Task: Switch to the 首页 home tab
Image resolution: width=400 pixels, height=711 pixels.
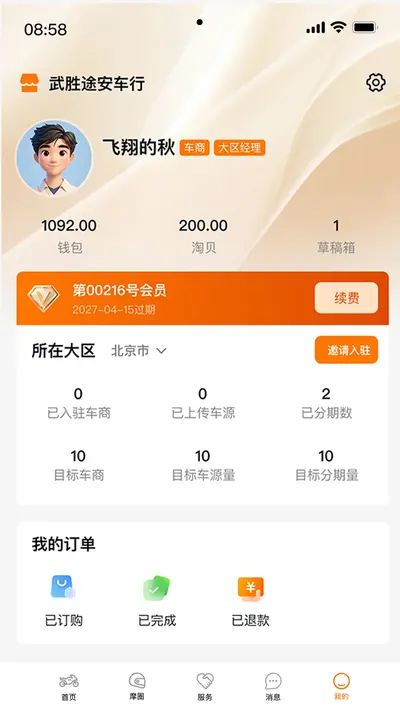Action: coord(69,687)
